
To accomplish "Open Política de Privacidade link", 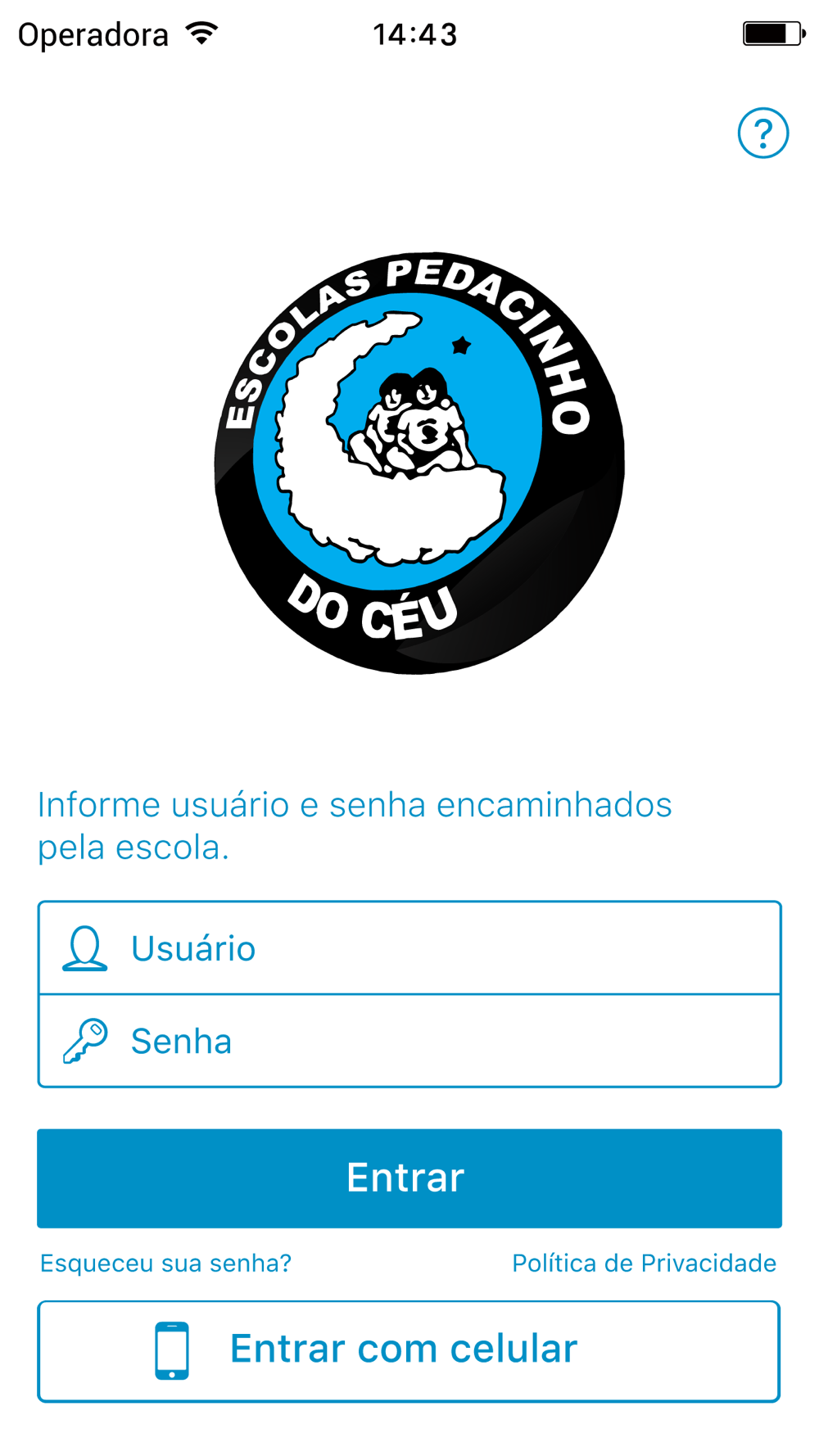I will click(644, 1263).
